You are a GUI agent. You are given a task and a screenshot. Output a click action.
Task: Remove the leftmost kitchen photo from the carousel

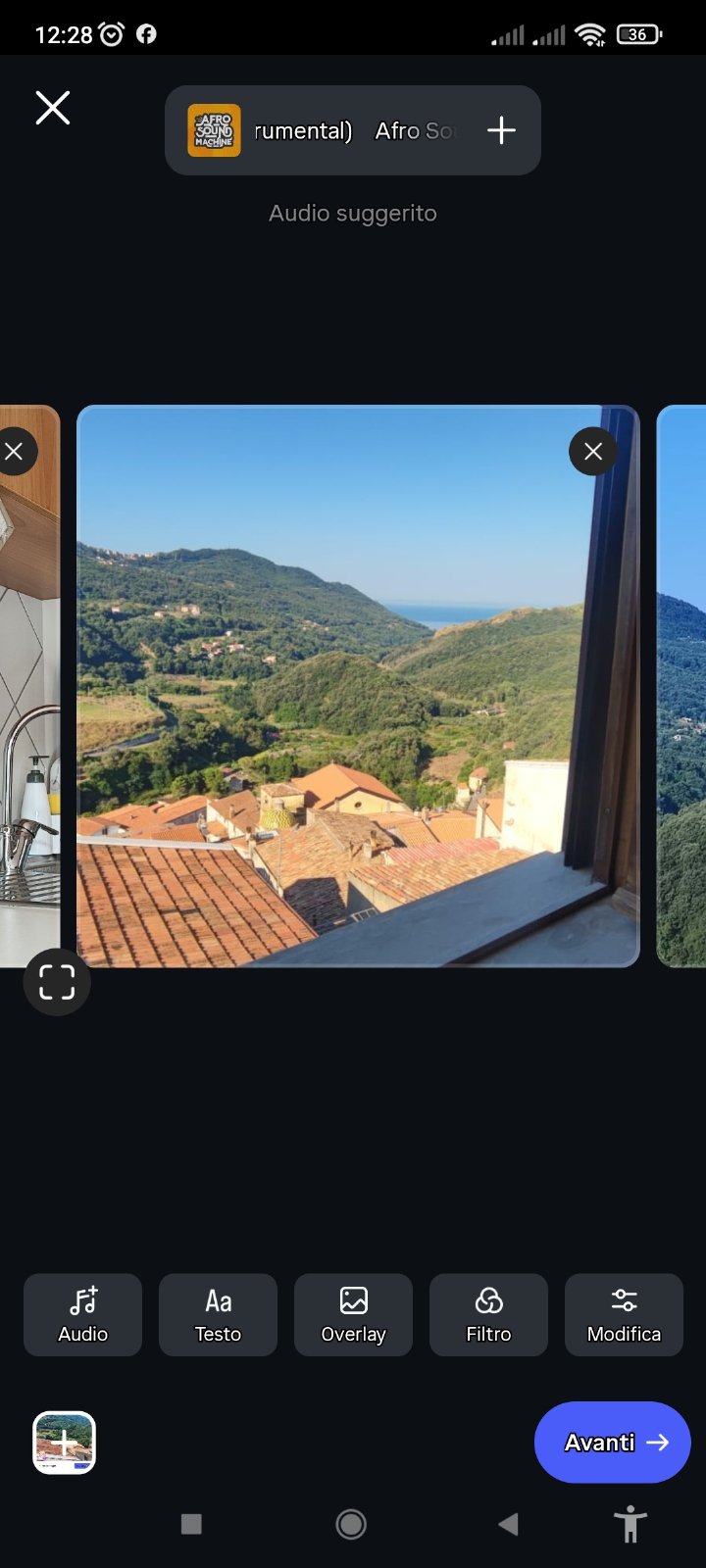(16, 451)
